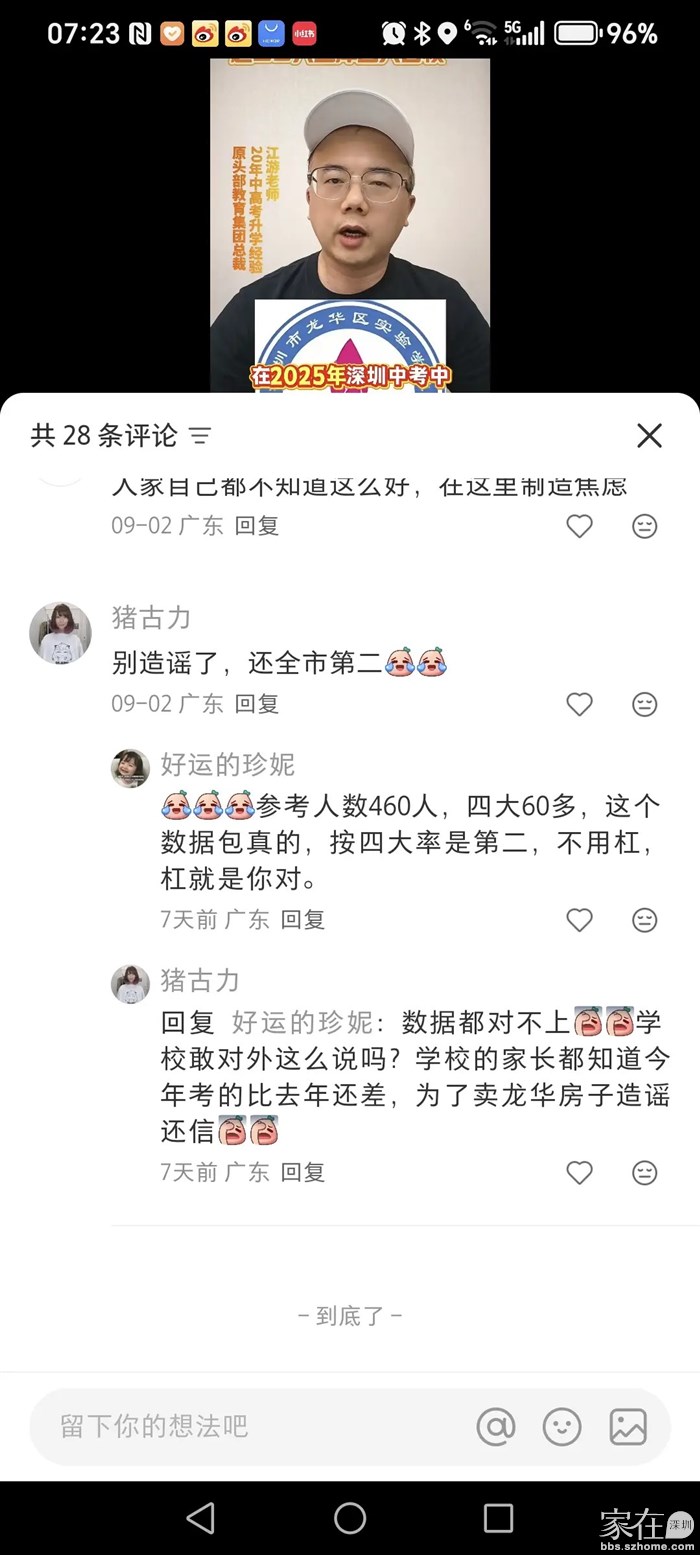Go back using the system back button

[201, 1517]
